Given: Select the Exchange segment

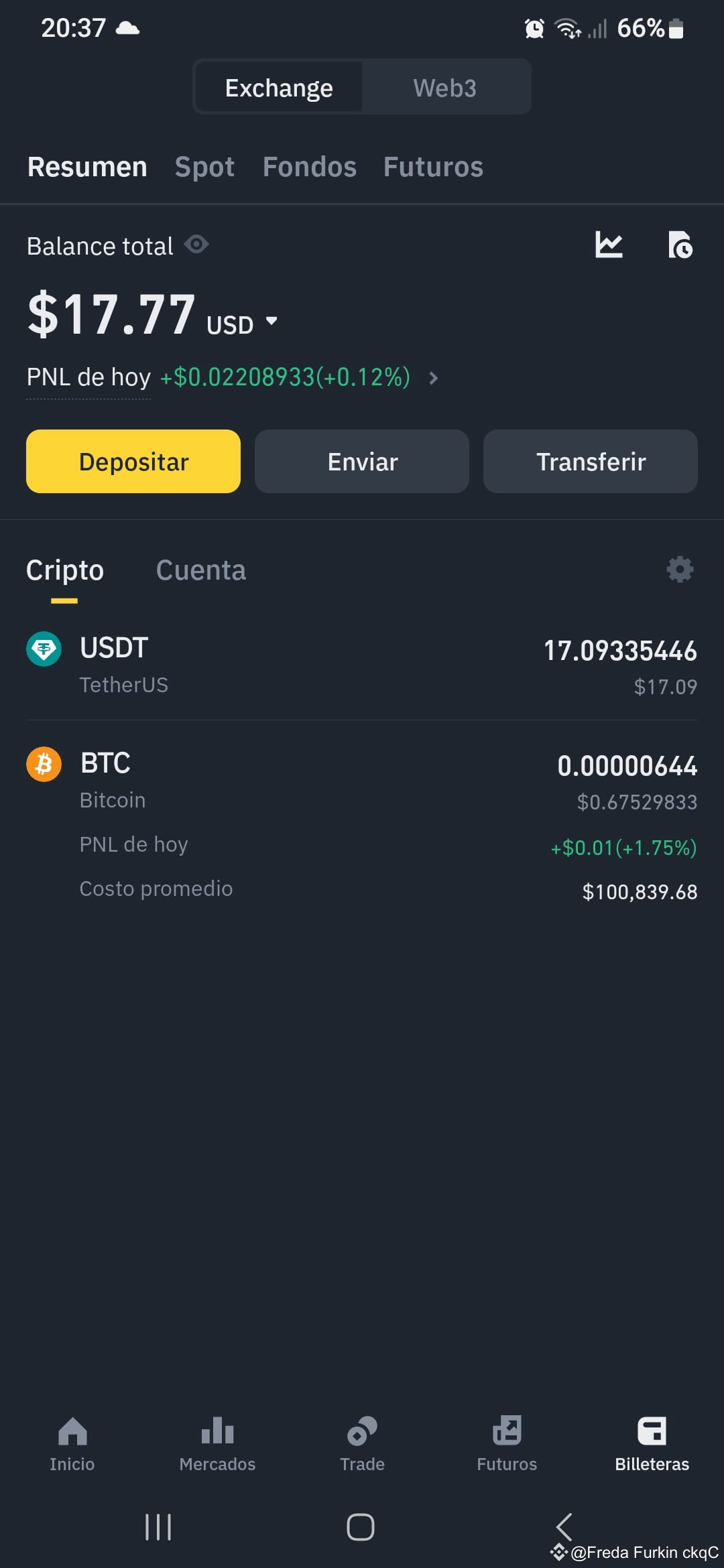Looking at the screenshot, I should coord(279,88).
